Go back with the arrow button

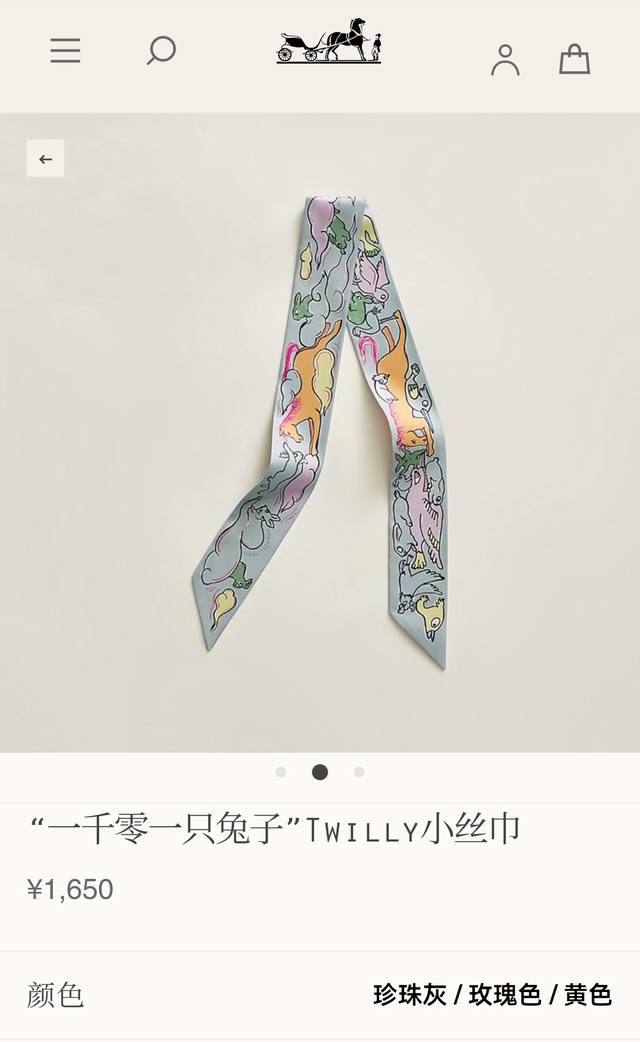45,159
